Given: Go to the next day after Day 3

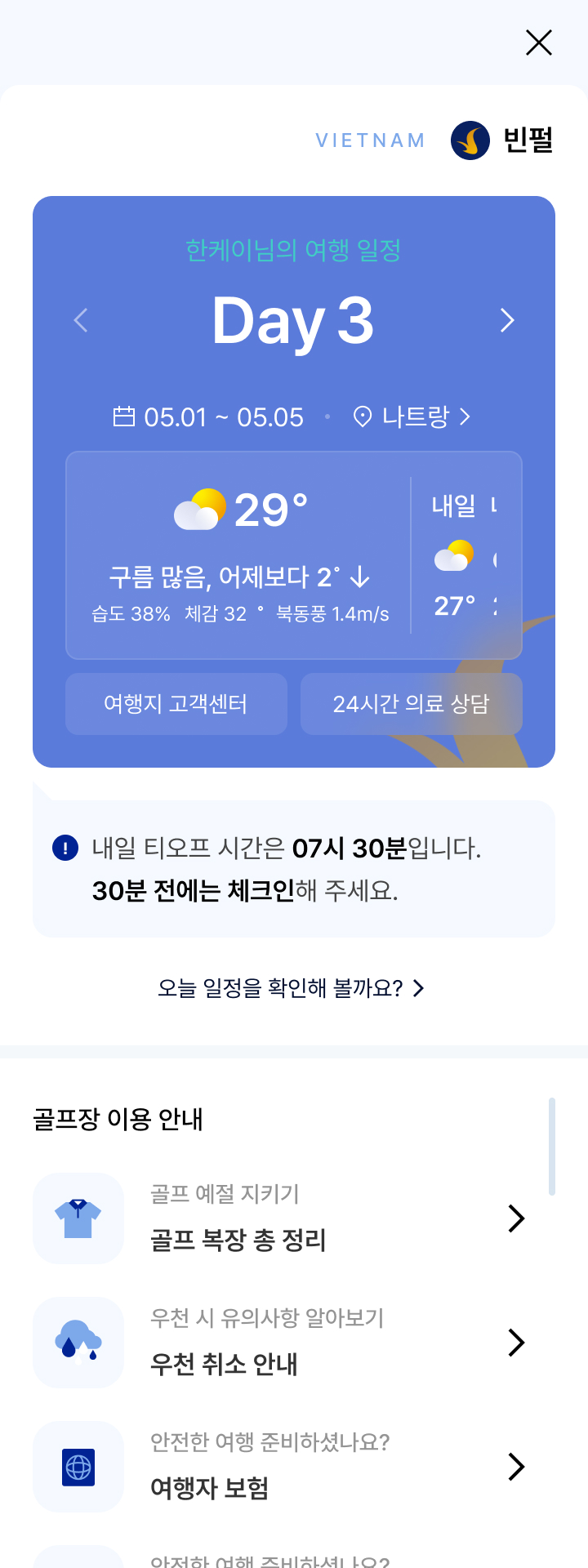Looking at the screenshot, I should click(507, 320).
